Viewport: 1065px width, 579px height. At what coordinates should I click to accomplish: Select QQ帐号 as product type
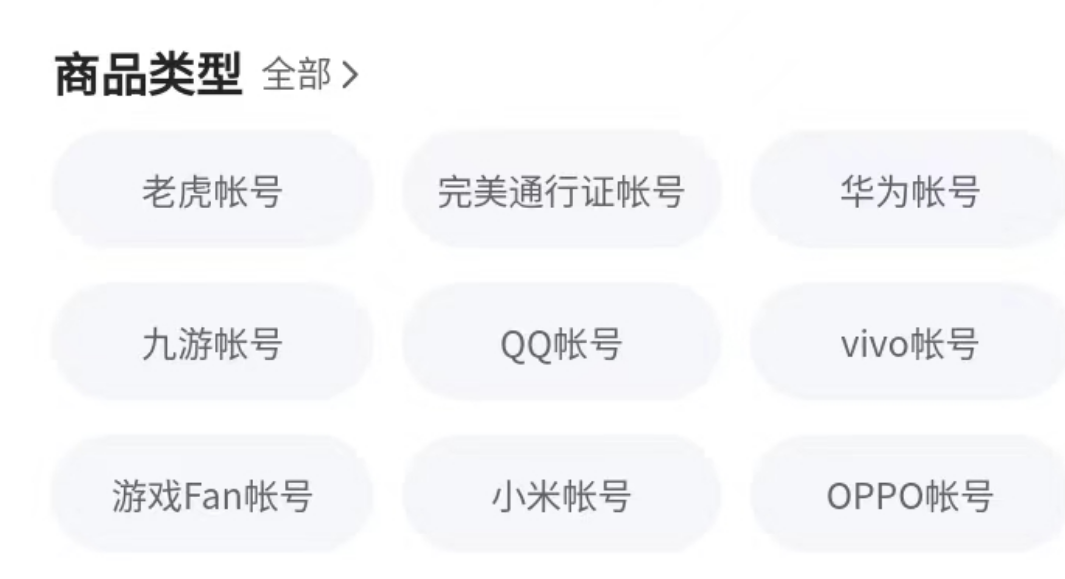click(561, 344)
